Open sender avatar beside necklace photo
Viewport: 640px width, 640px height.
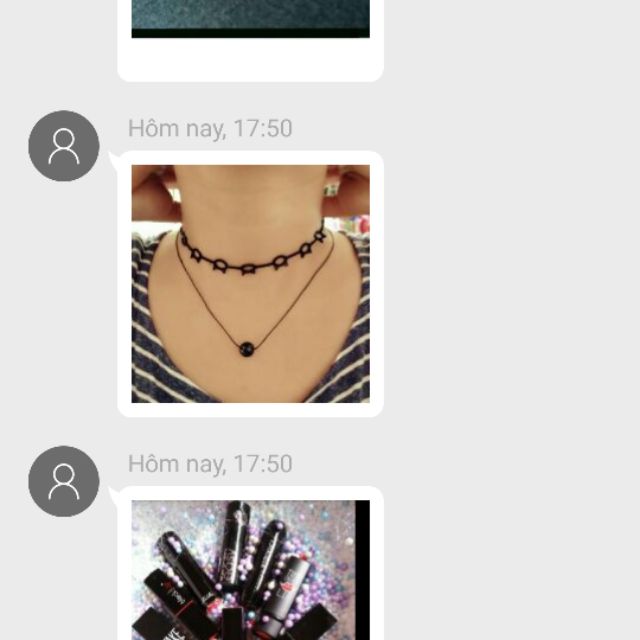click(64, 146)
